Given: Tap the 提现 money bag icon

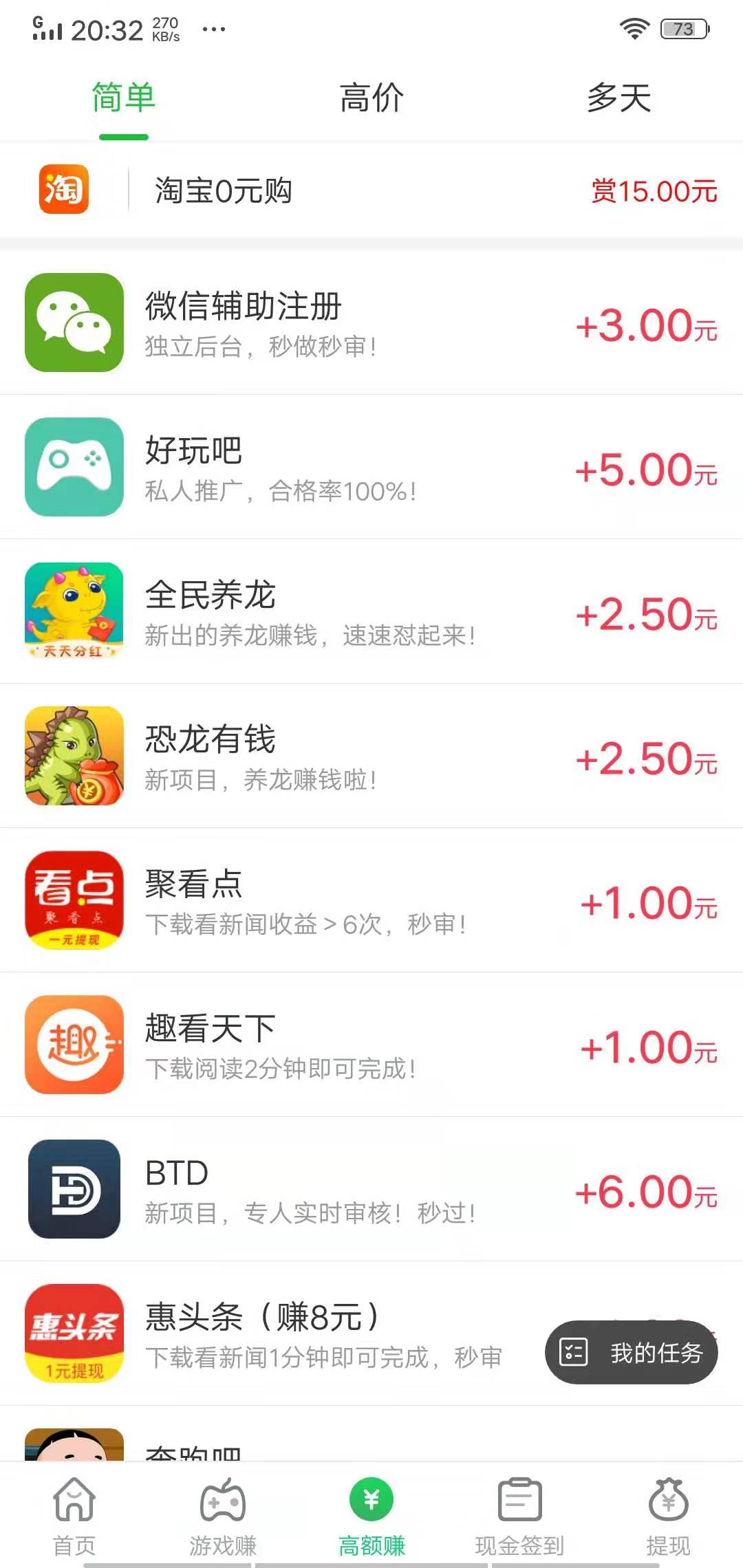Looking at the screenshot, I should click(669, 1499).
